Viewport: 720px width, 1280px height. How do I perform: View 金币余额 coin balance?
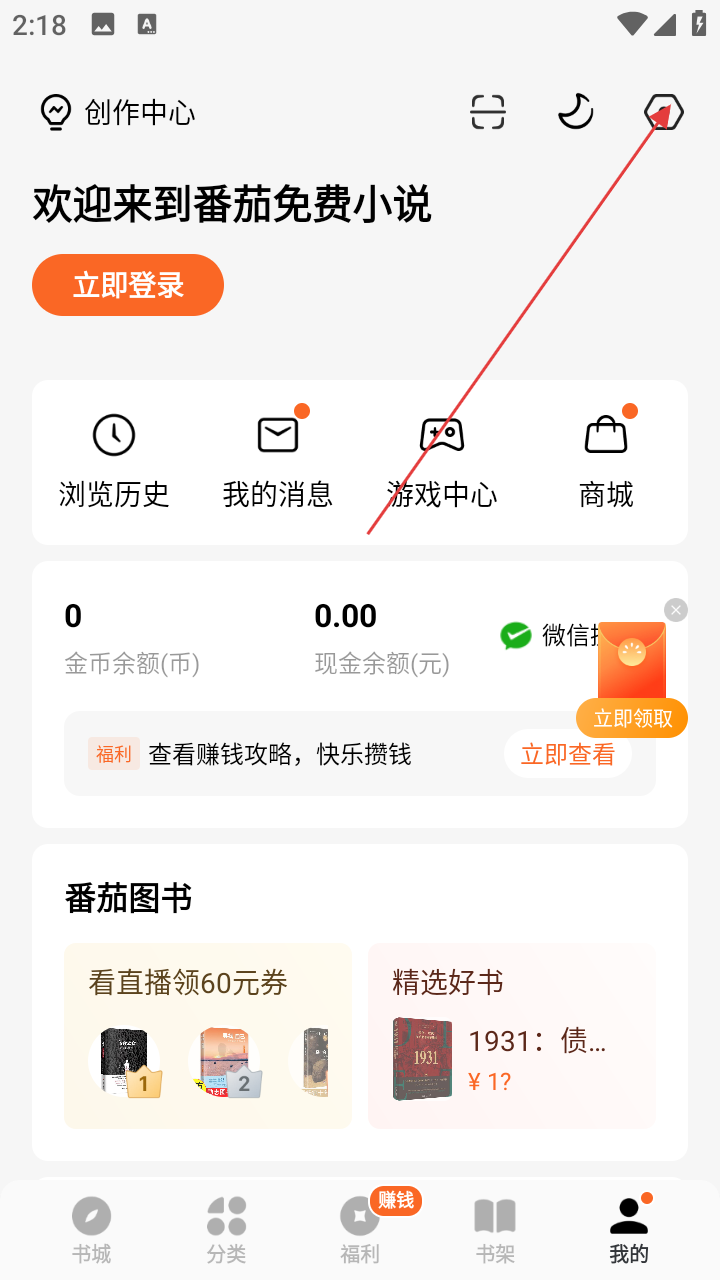pos(132,638)
